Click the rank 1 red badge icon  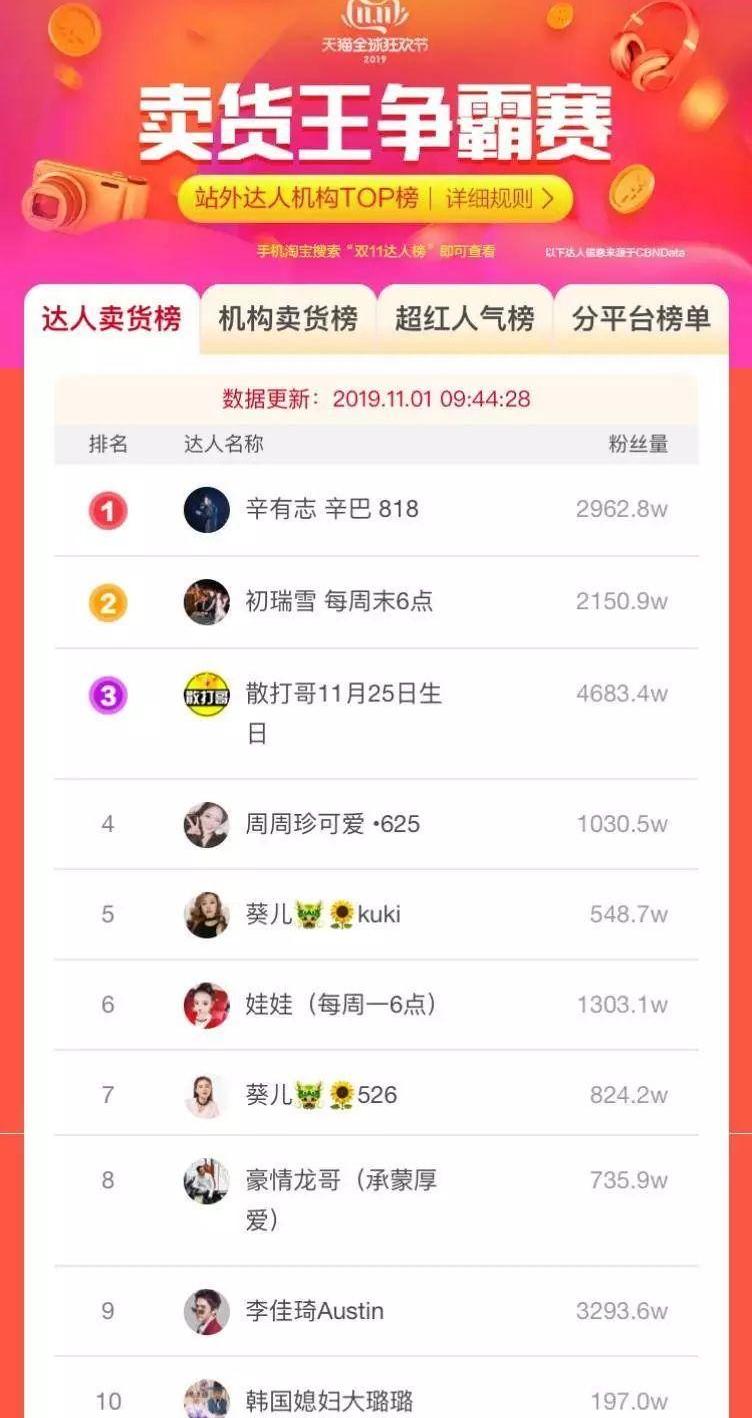108,510
